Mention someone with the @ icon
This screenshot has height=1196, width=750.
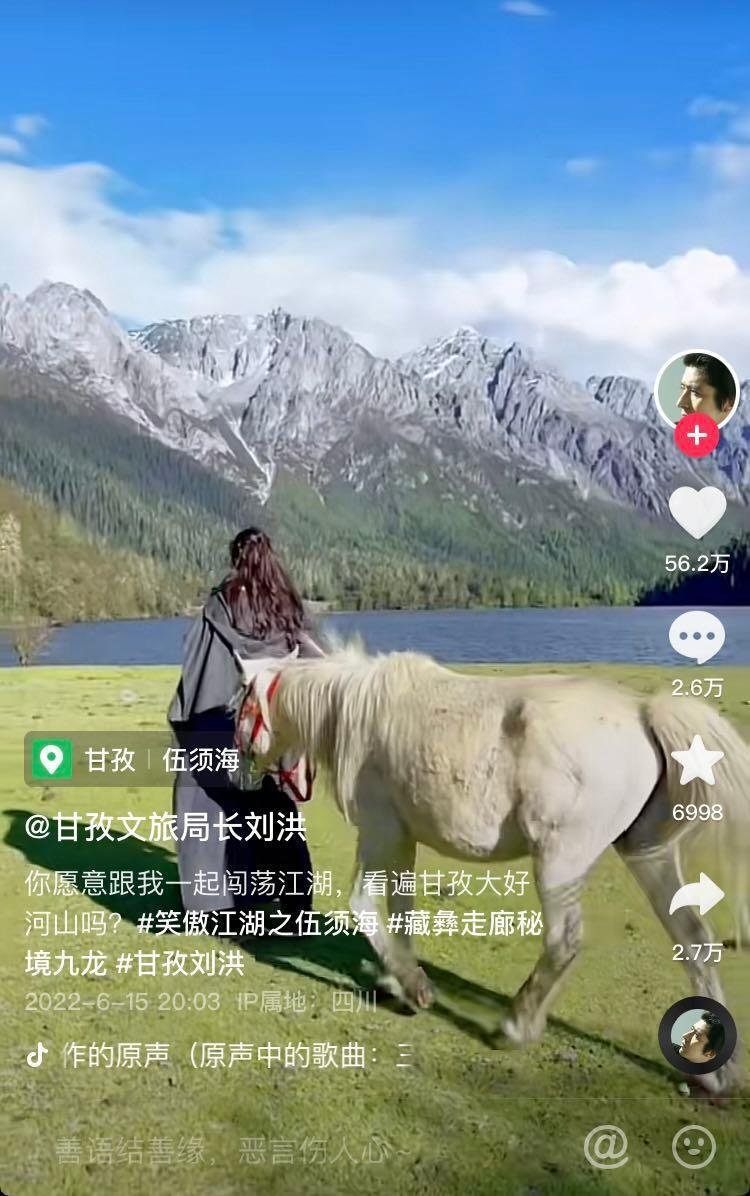coord(606,1147)
